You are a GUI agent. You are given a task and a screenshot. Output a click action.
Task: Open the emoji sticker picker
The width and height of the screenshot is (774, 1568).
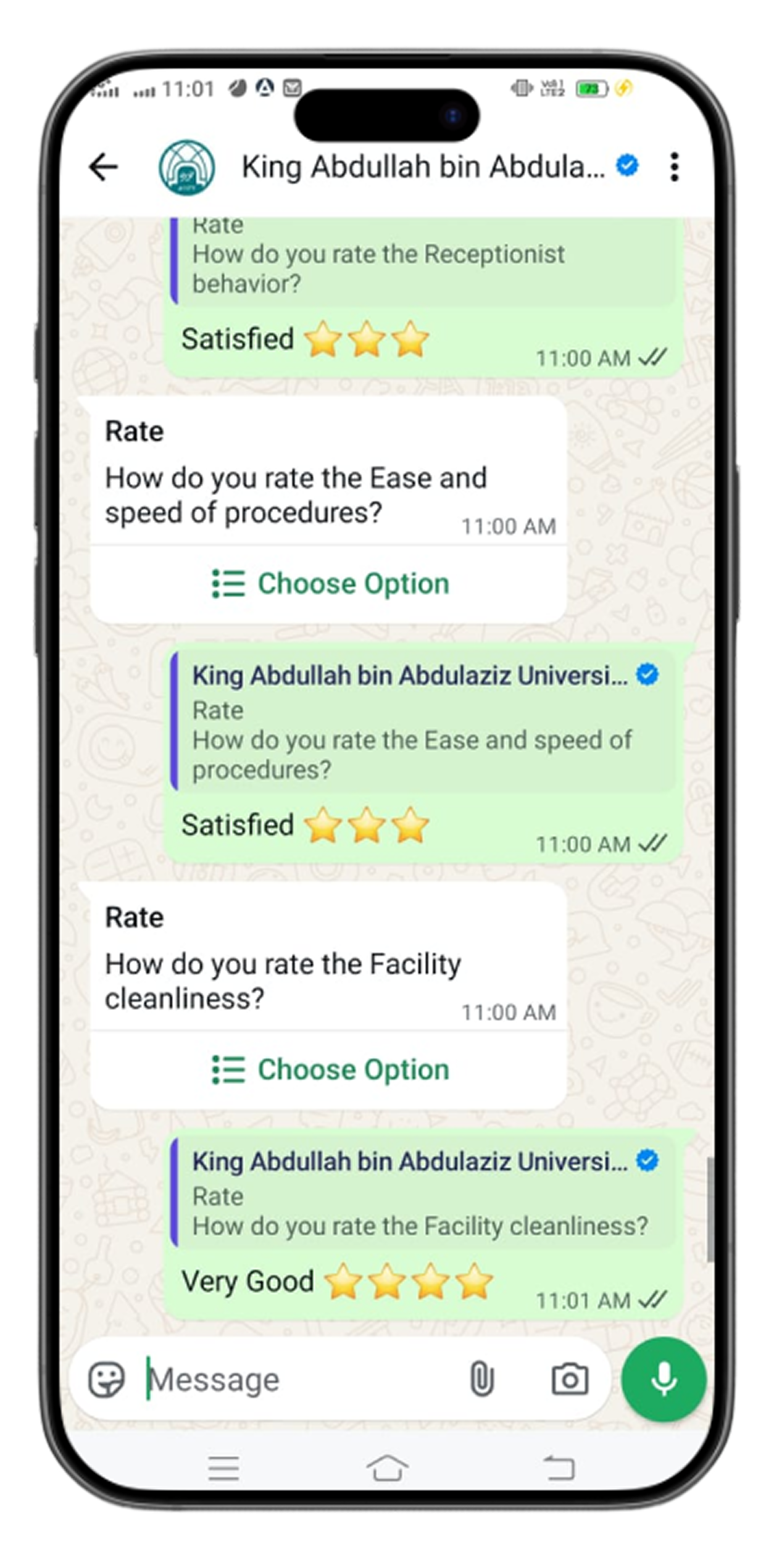point(107,1379)
